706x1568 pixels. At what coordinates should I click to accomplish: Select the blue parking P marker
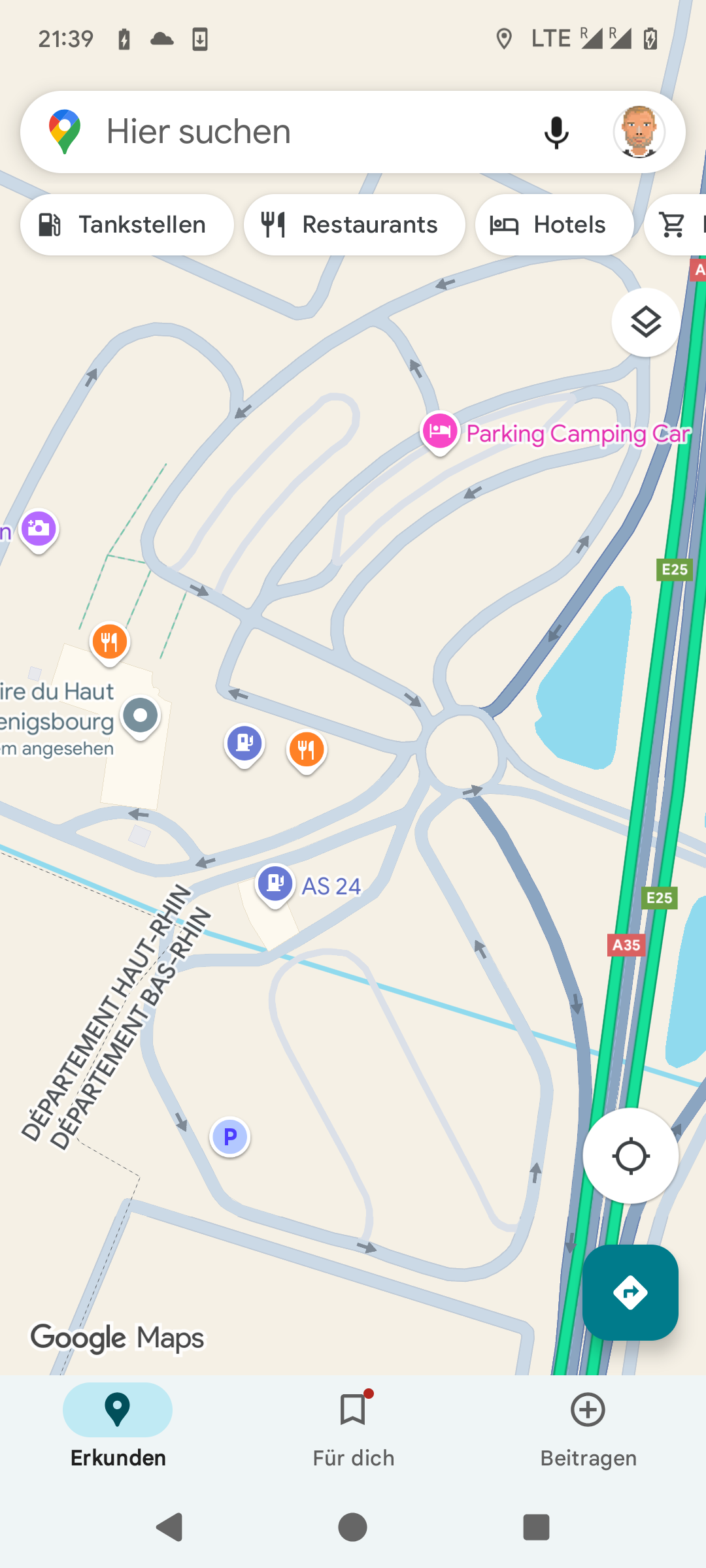coord(230,1137)
